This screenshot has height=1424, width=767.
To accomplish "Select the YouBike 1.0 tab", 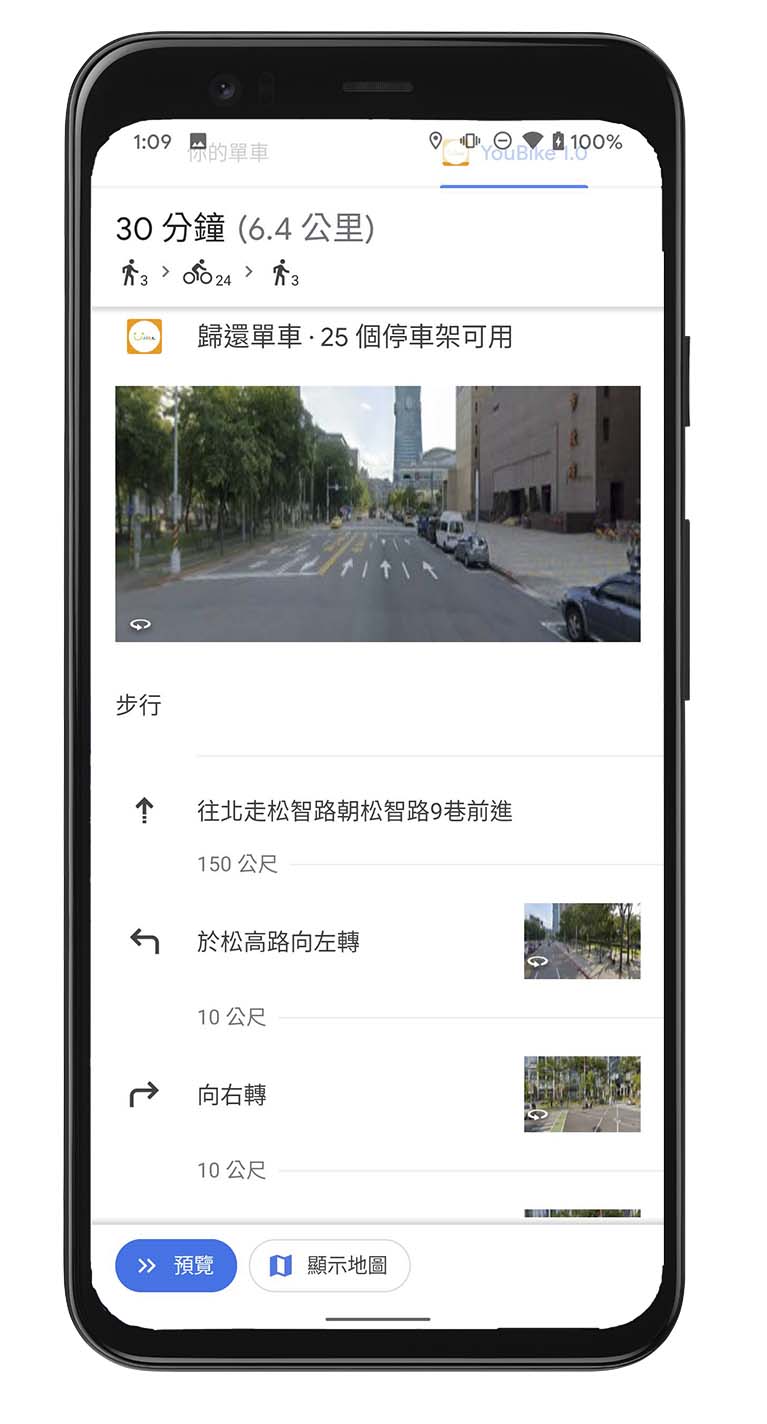I will pos(515,153).
